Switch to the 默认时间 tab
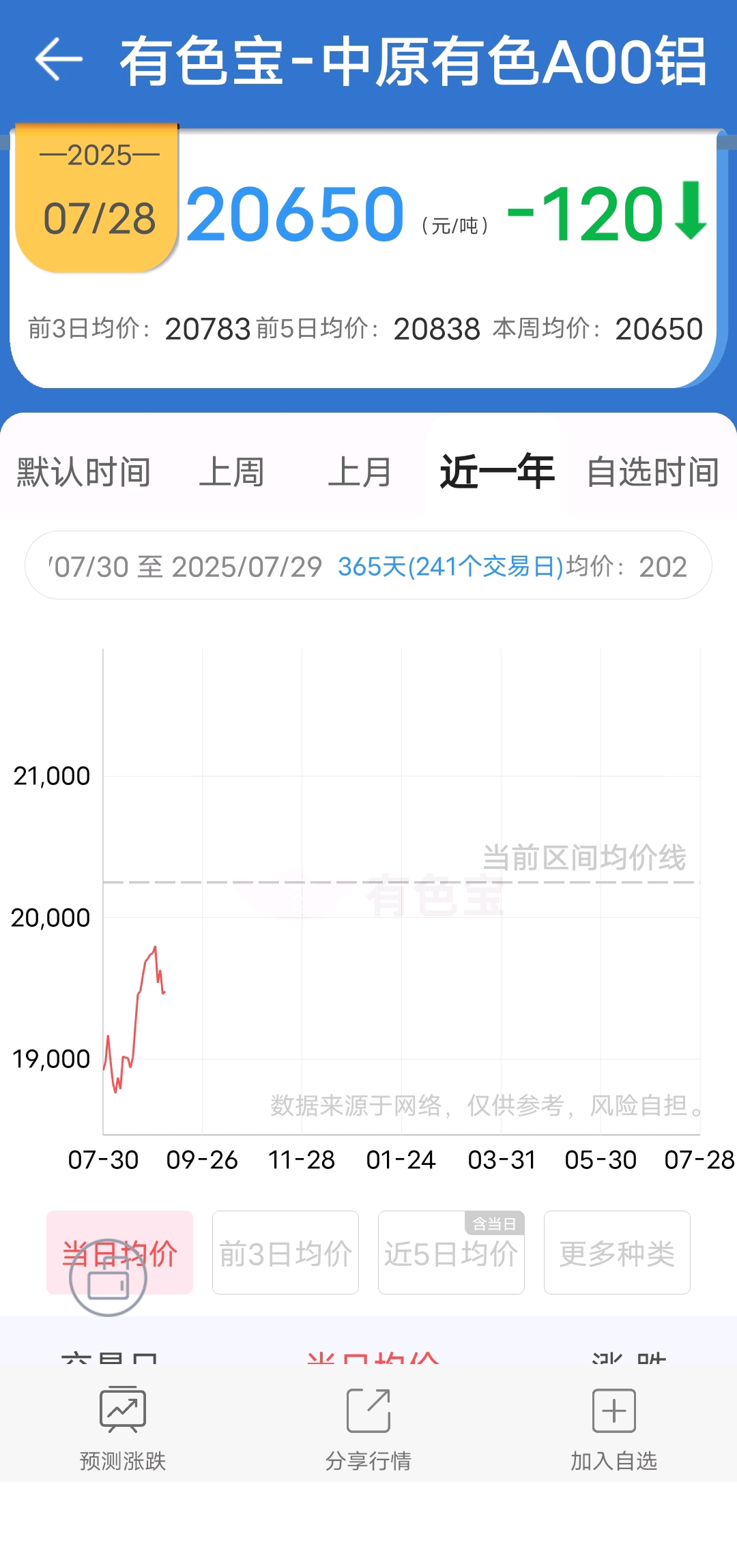This screenshot has height=1568, width=737. (x=84, y=472)
